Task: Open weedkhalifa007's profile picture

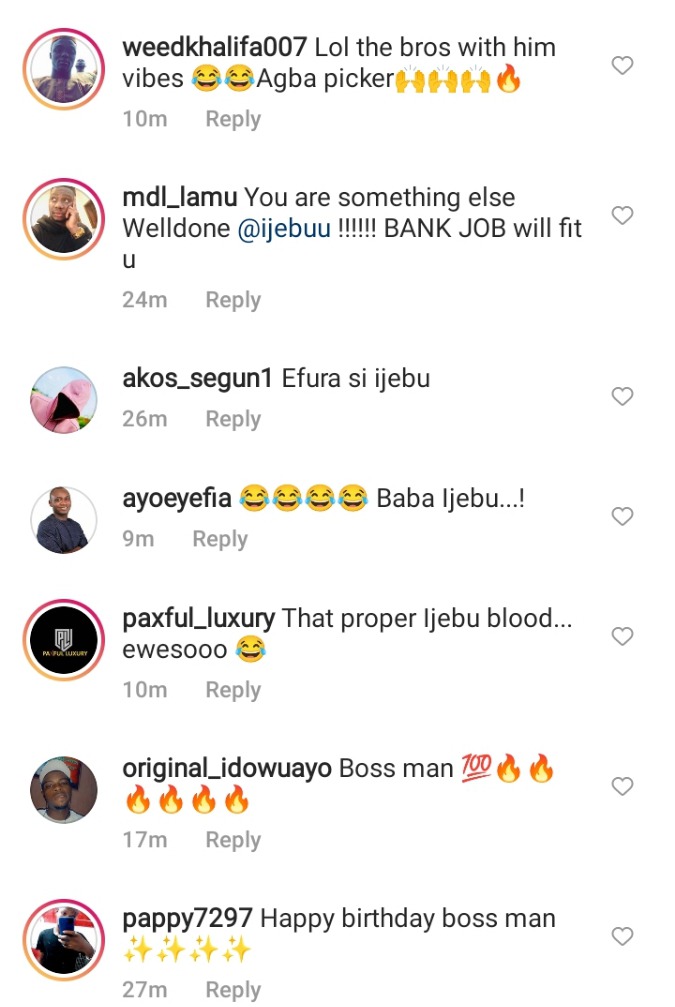Action: [65, 68]
